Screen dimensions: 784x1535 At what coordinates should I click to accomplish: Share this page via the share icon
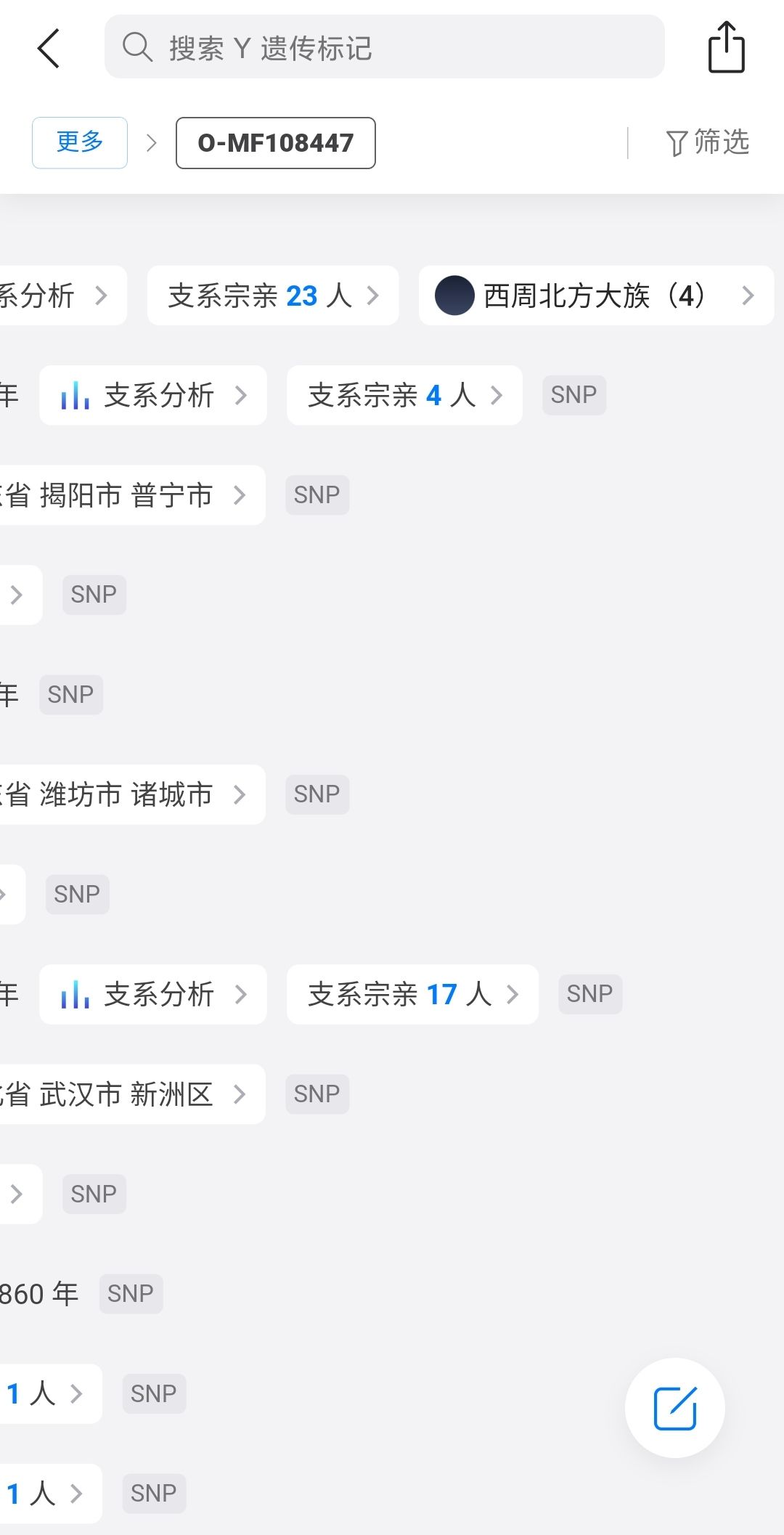(727, 47)
